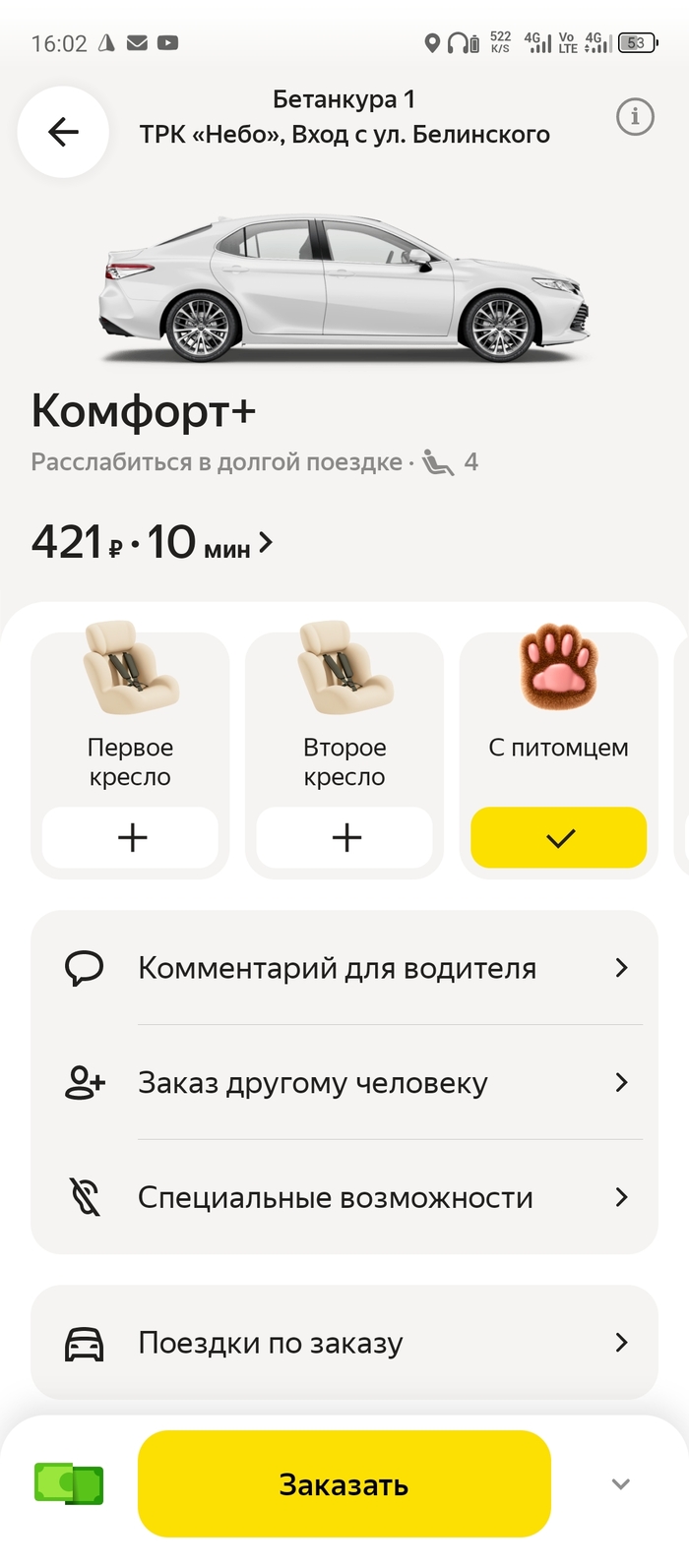Add Первое кресло child seat
This screenshot has height=1568, width=689.
coord(131,837)
